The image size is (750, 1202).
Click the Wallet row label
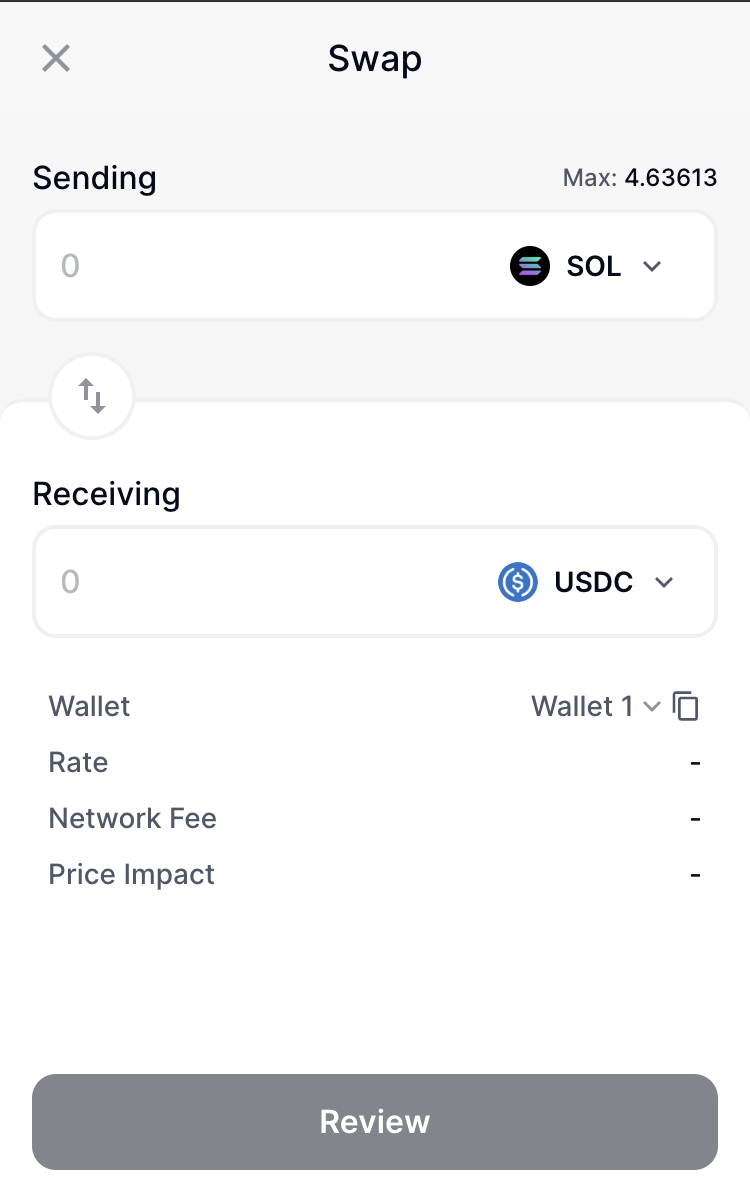coord(89,706)
